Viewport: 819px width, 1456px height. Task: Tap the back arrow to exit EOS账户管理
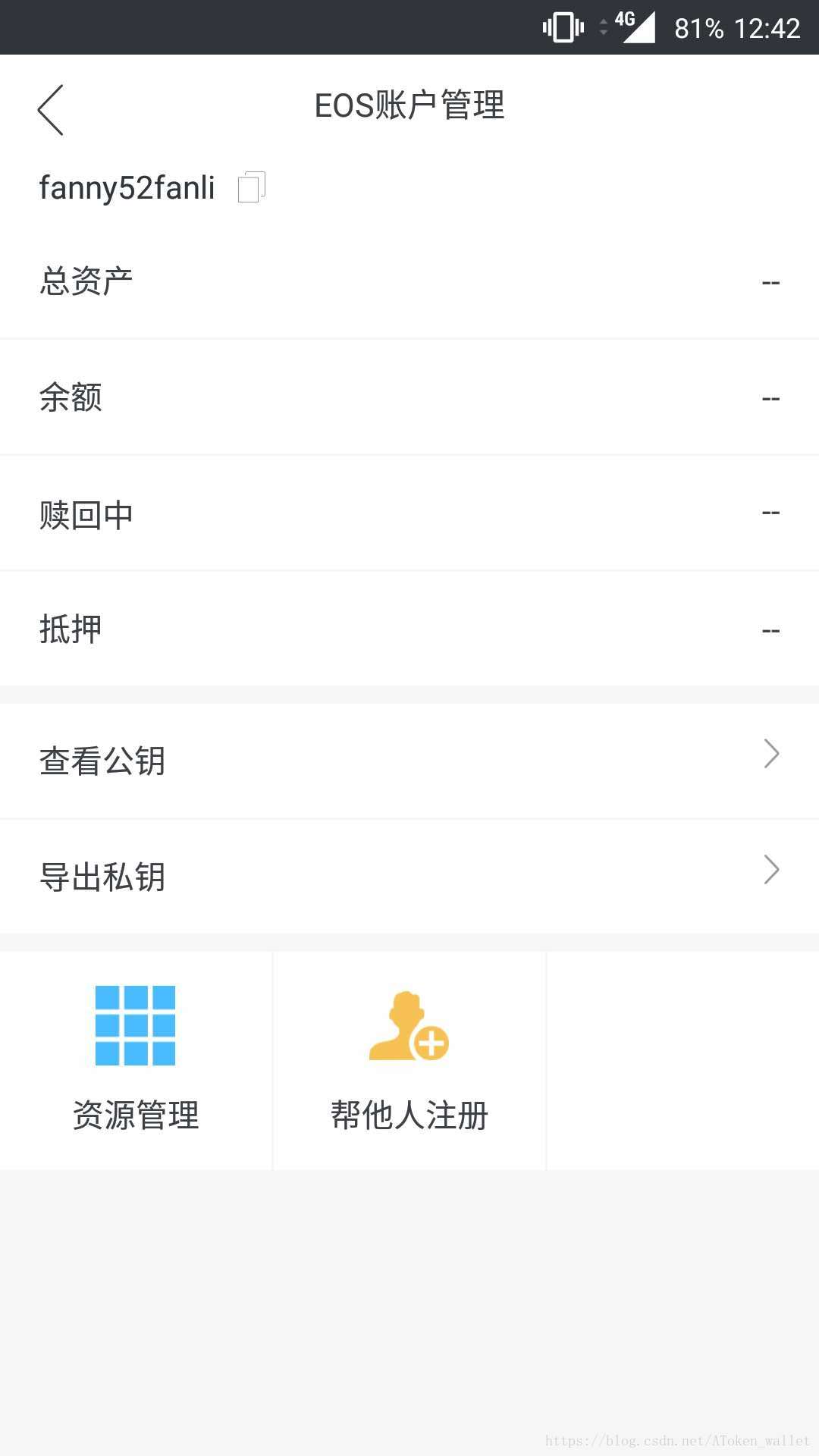point(49,108)
